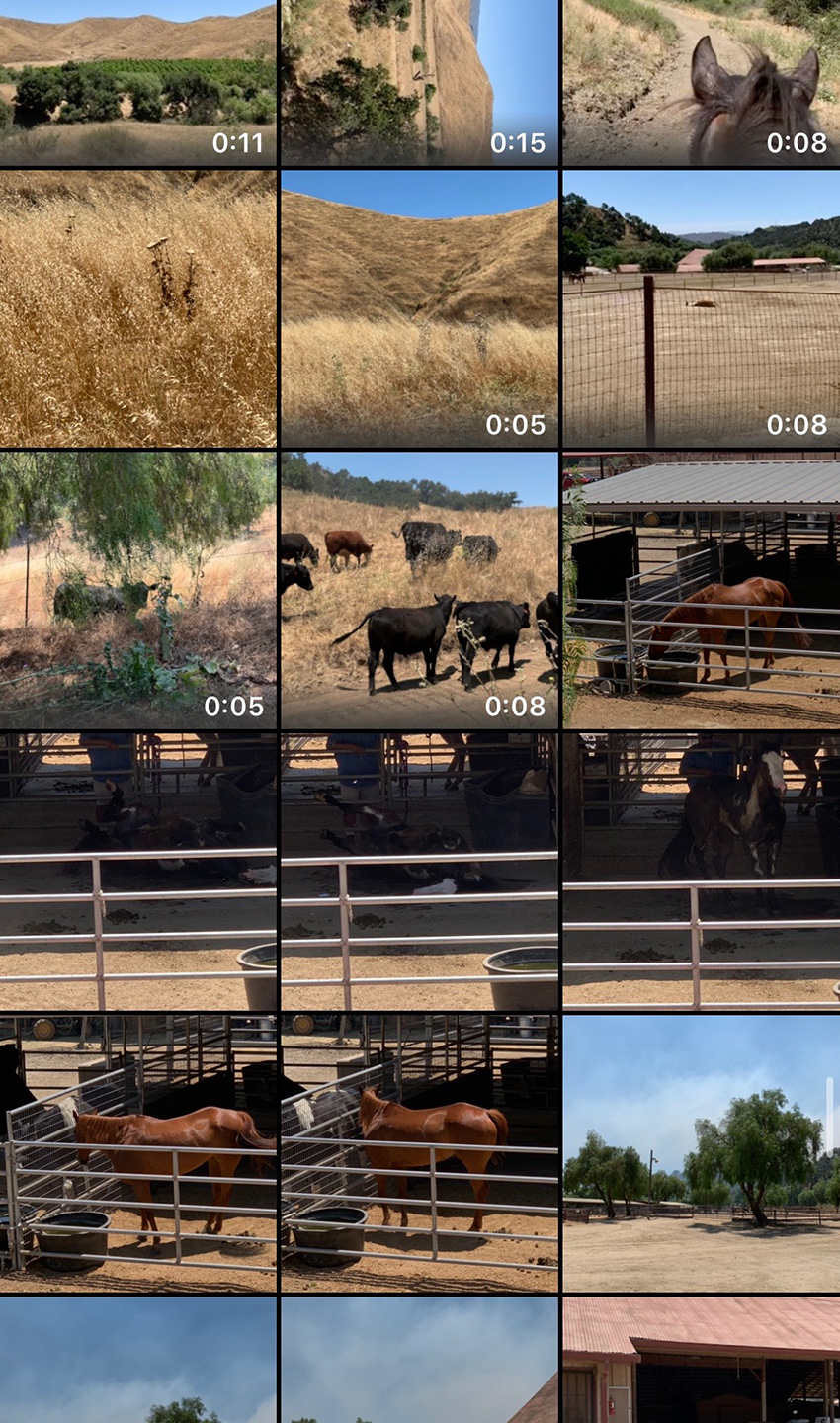Viewport: 840px width, 1423px height.
Task: View the chestnut horse under metal roof photo
Action: (701, 590)
